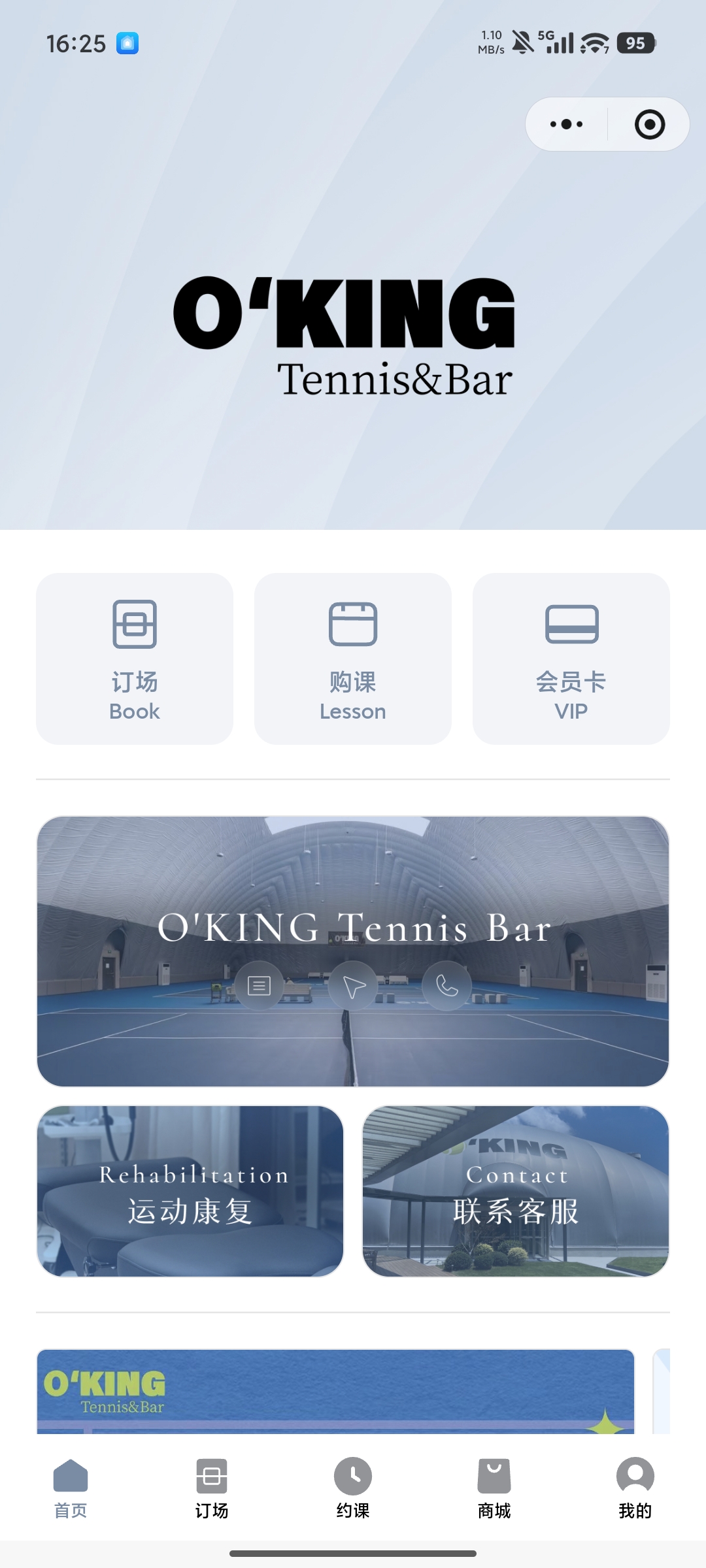Switch to the 订场 tab

coord(211,1490)
